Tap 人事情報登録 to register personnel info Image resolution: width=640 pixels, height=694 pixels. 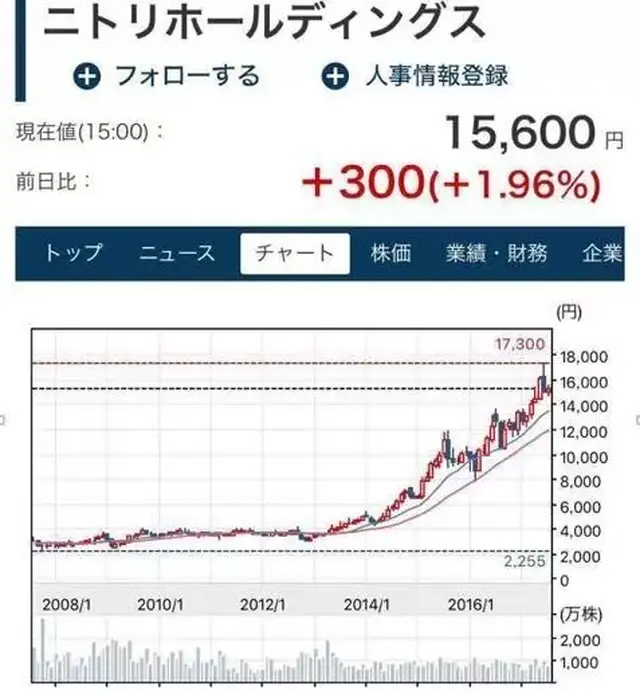point(419,76)
